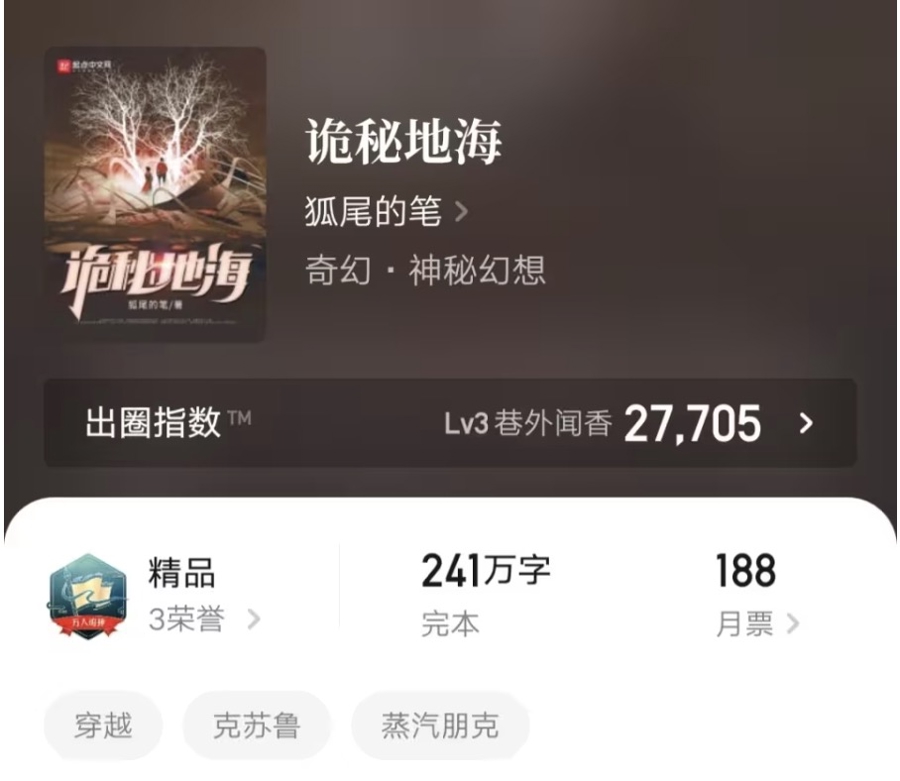Select the 克苏鲁 tag chip
Viewport: 900px width, 781px height.
click(x=256, y=725)
